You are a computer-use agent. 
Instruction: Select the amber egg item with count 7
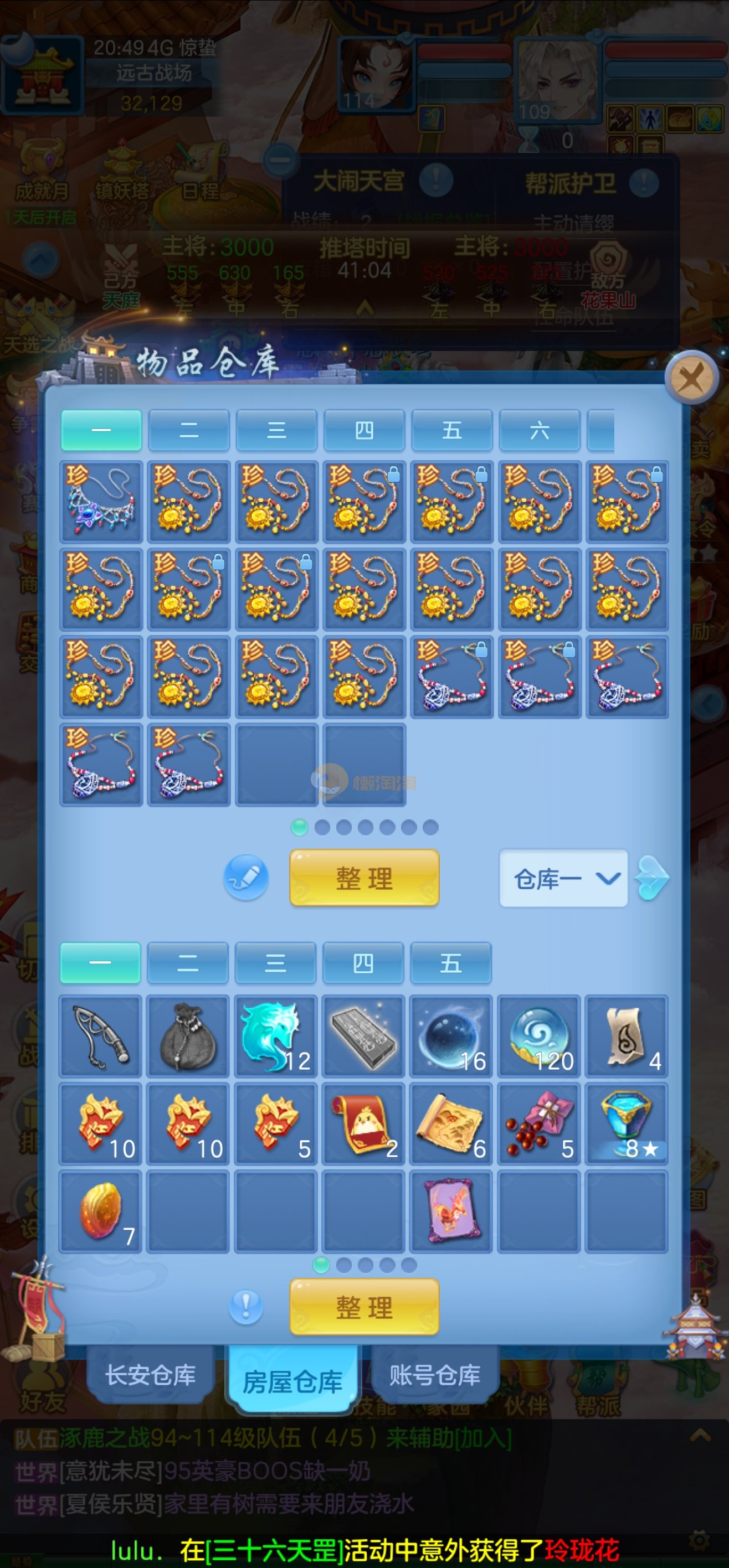[x=101, y=1211]
